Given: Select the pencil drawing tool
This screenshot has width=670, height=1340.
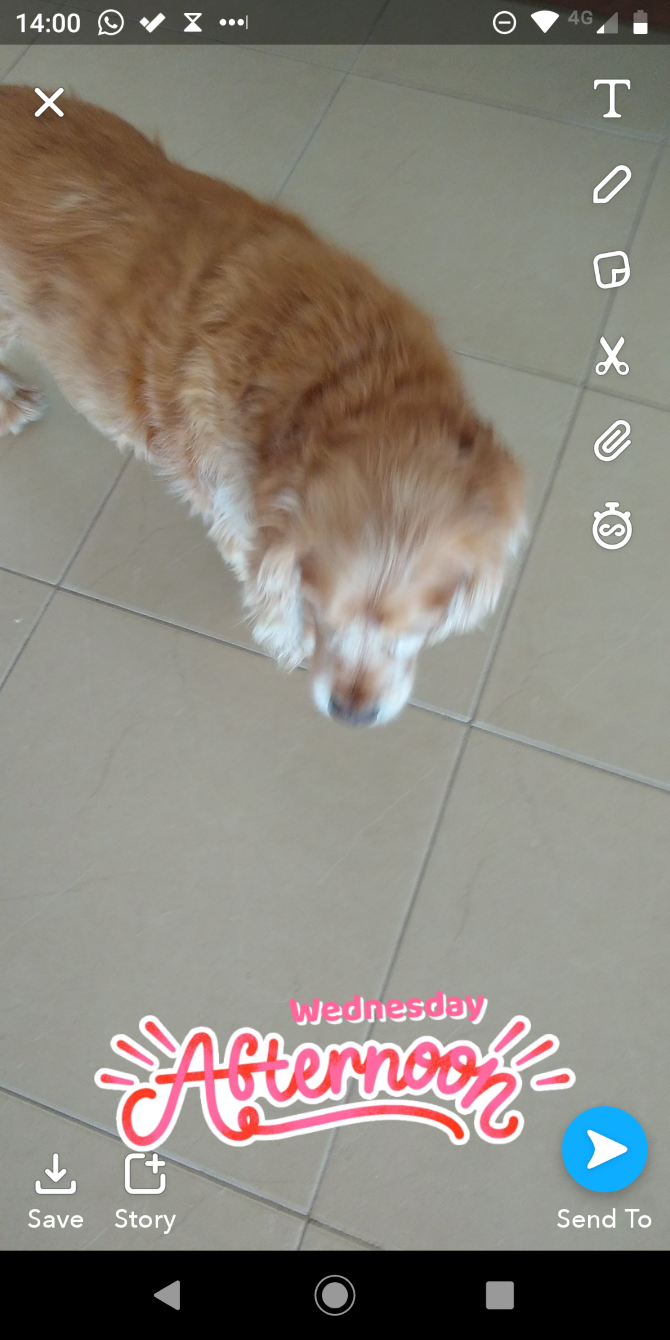Looking at the screenshot, I should tap(612, 185).
